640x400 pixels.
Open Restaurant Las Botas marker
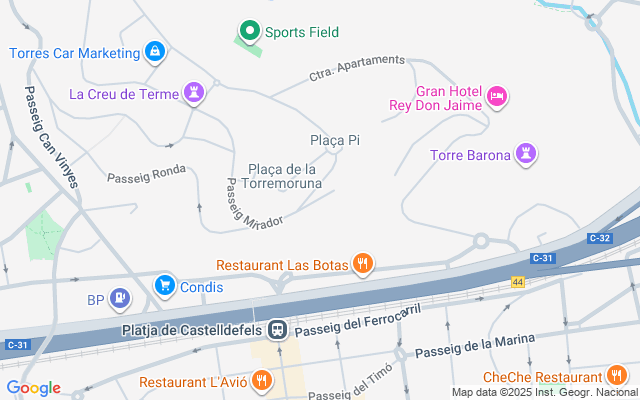click(363, 265)
